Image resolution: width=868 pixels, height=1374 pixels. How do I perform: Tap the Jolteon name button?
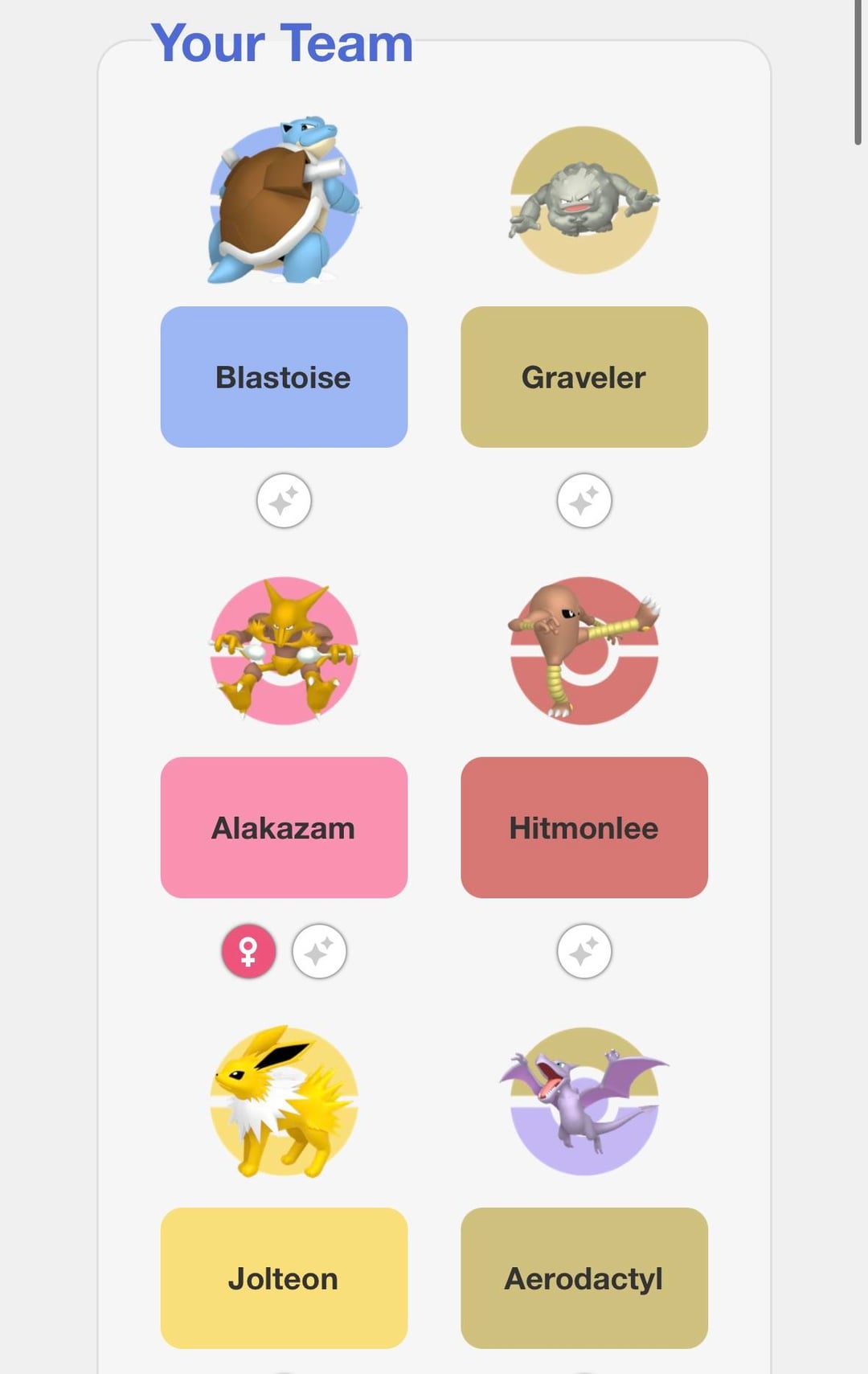point(284,1278)
